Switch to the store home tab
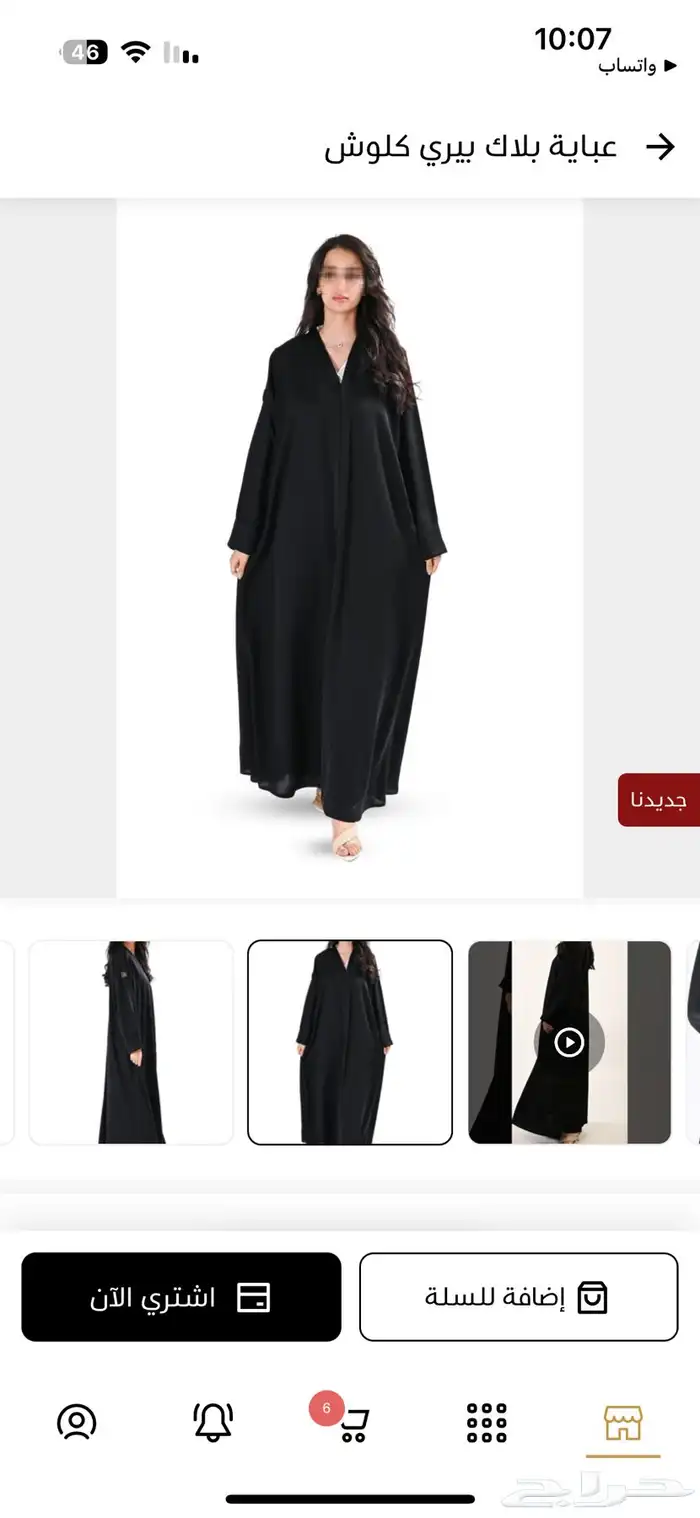 pos(623,1422)
